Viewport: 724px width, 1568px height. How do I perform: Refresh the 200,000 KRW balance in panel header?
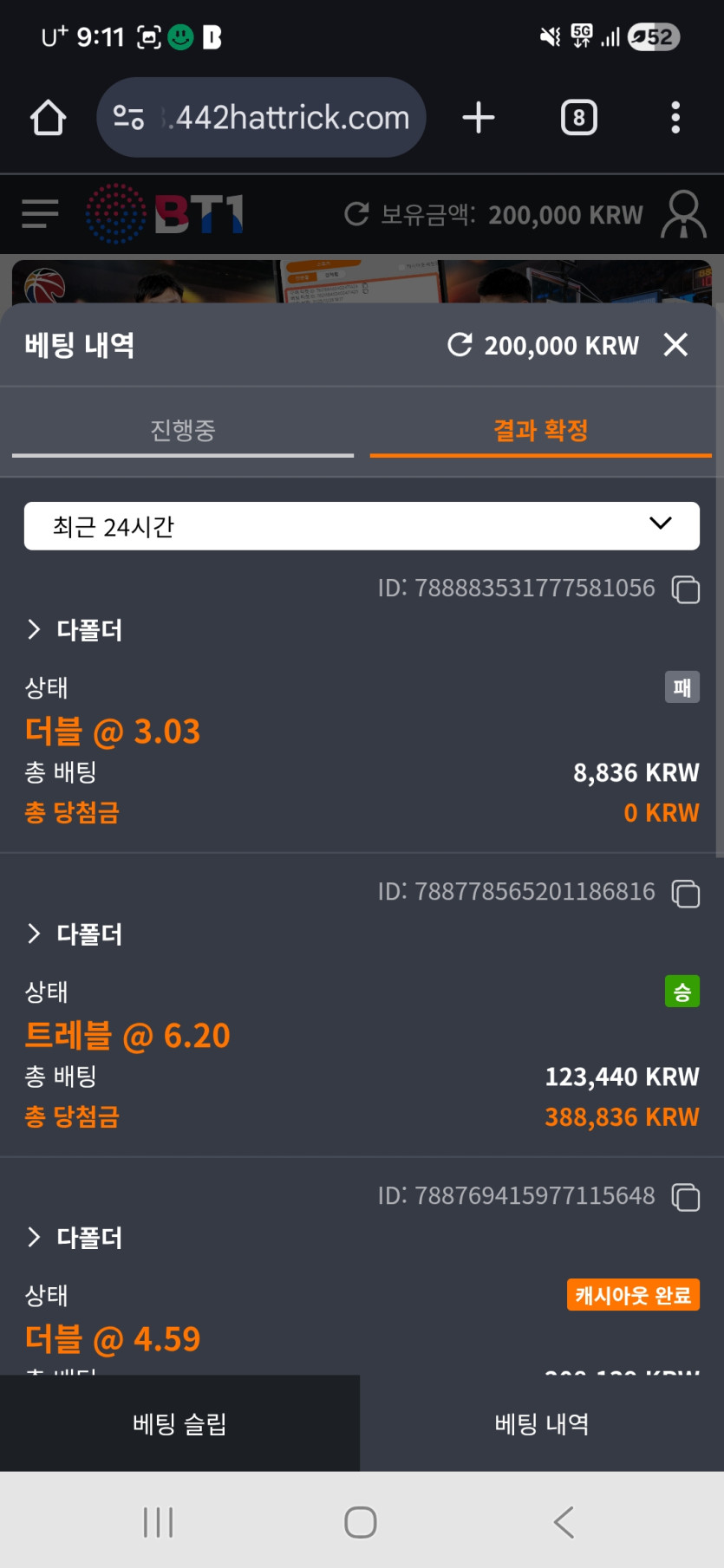(x=460, y=345)
